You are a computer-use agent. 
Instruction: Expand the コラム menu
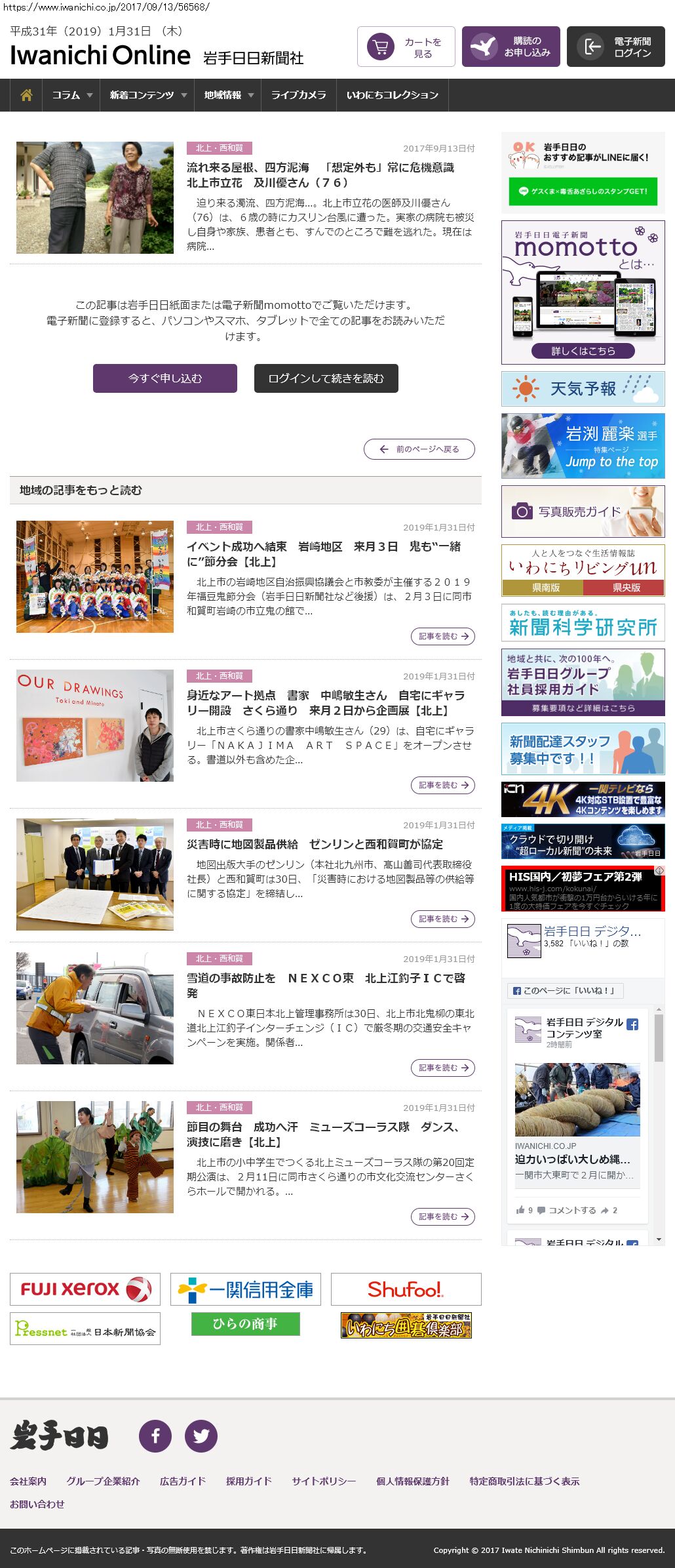[72, 95]
